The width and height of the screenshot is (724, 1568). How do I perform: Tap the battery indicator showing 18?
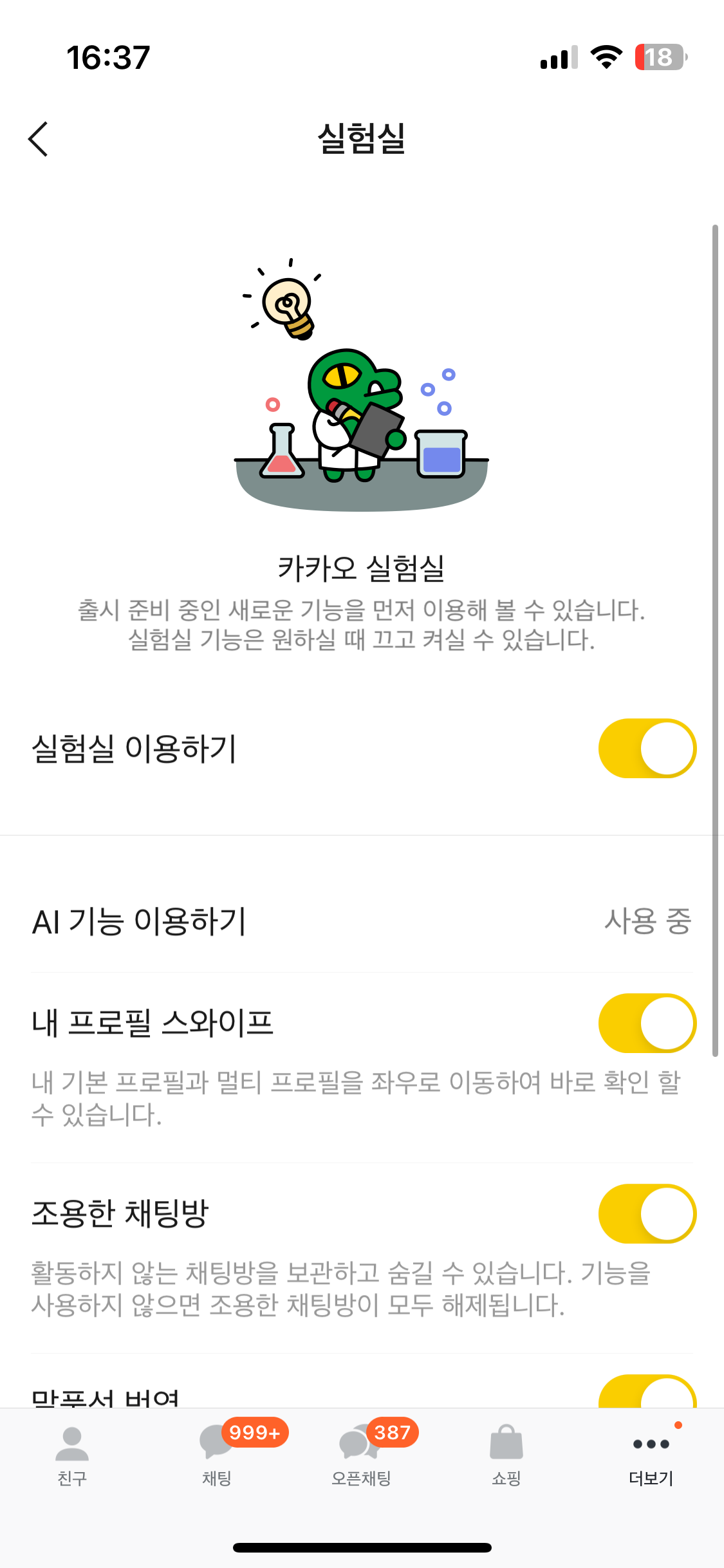tap(659, 57)
